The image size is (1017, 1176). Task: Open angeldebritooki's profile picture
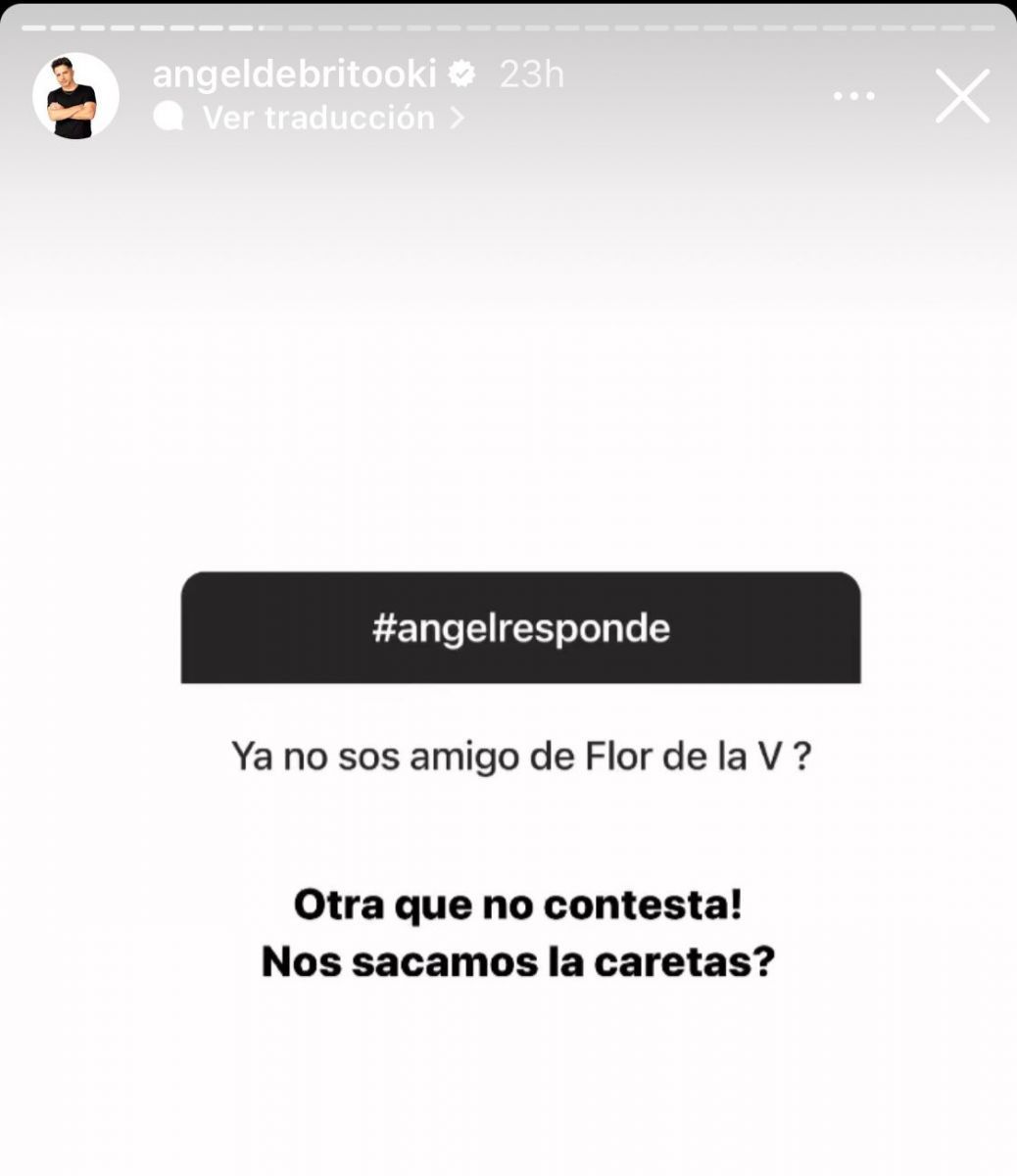(x=75, y=96)
